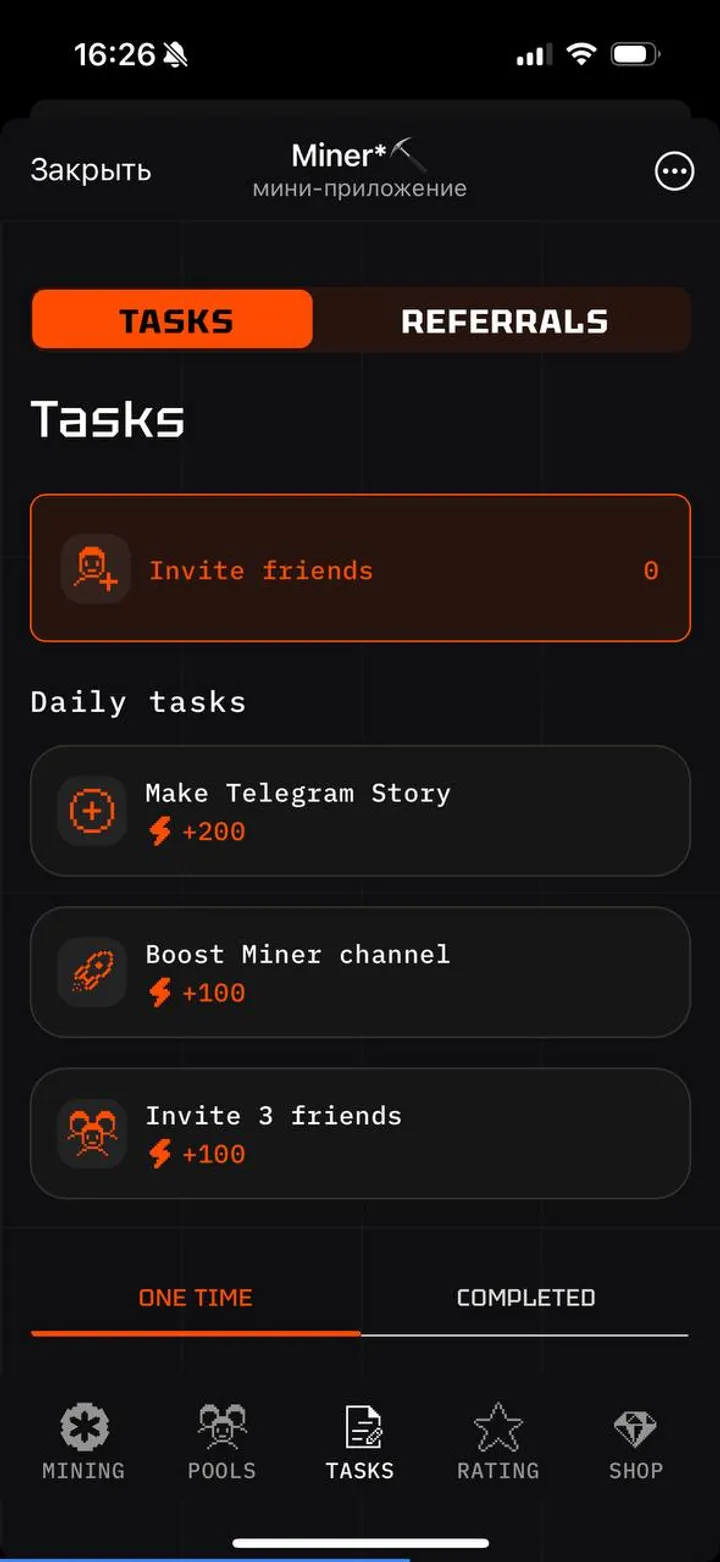The image size is (720, 1562).
Task: Tap the Invite friends miner icon
Action: 94,569
